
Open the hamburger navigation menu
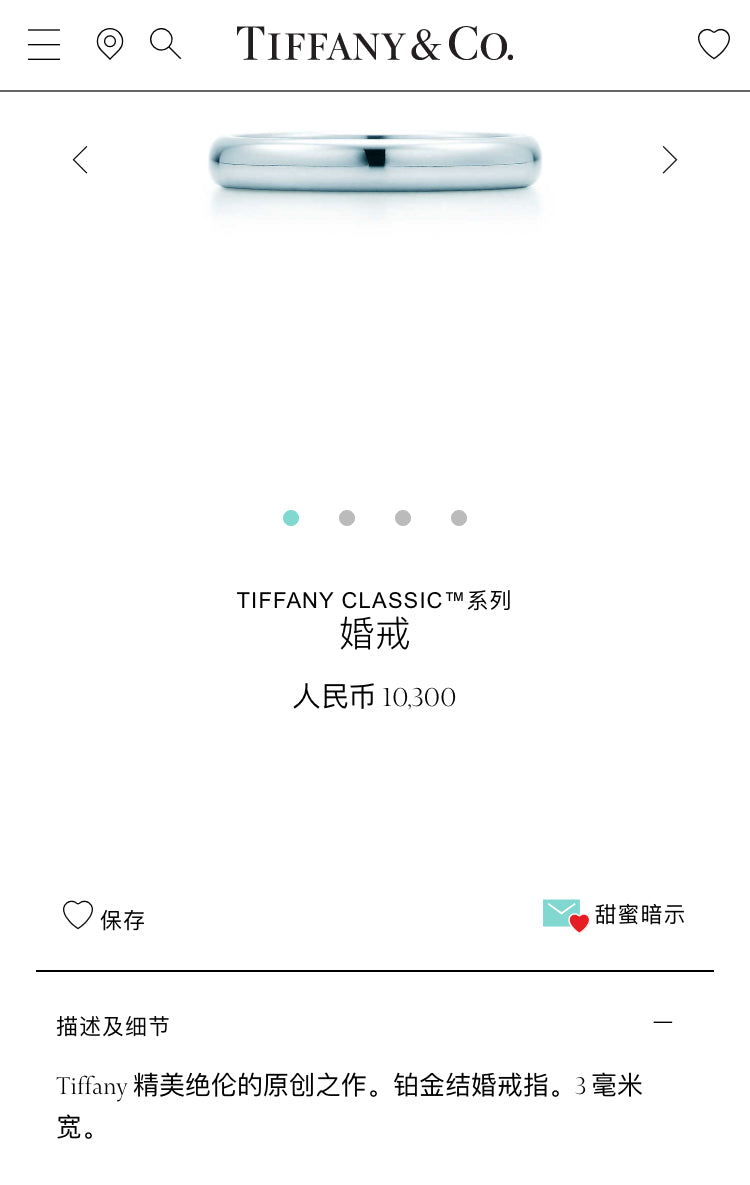(44, 44)
